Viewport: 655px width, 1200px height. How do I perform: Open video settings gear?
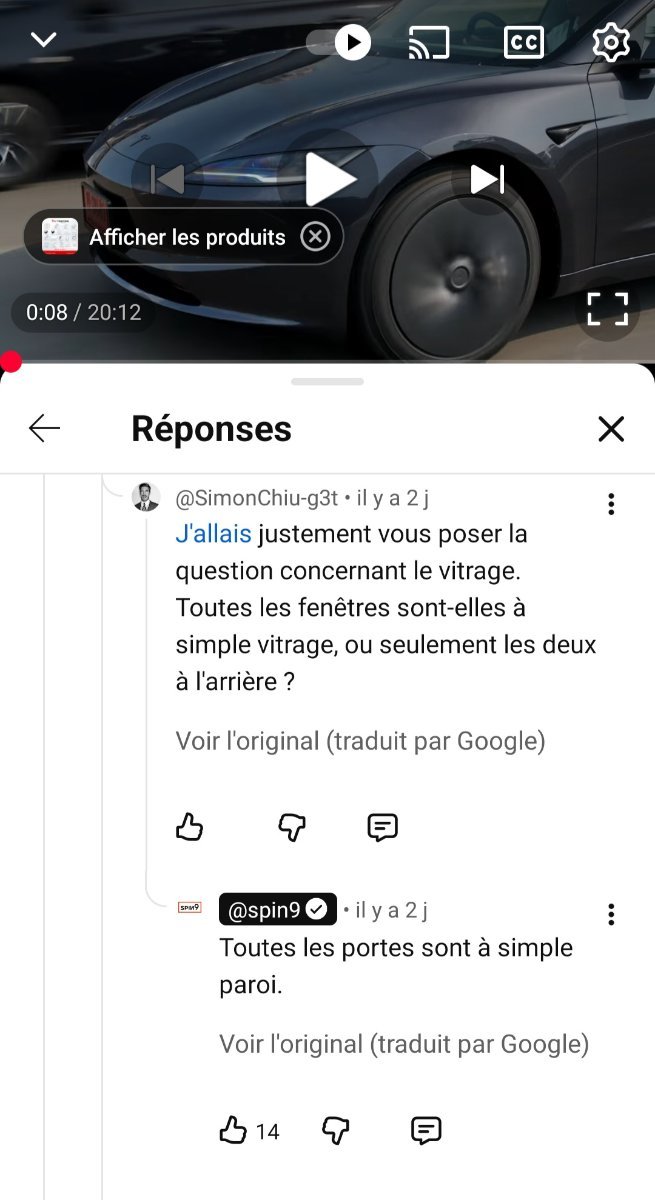tap(610, 42)
